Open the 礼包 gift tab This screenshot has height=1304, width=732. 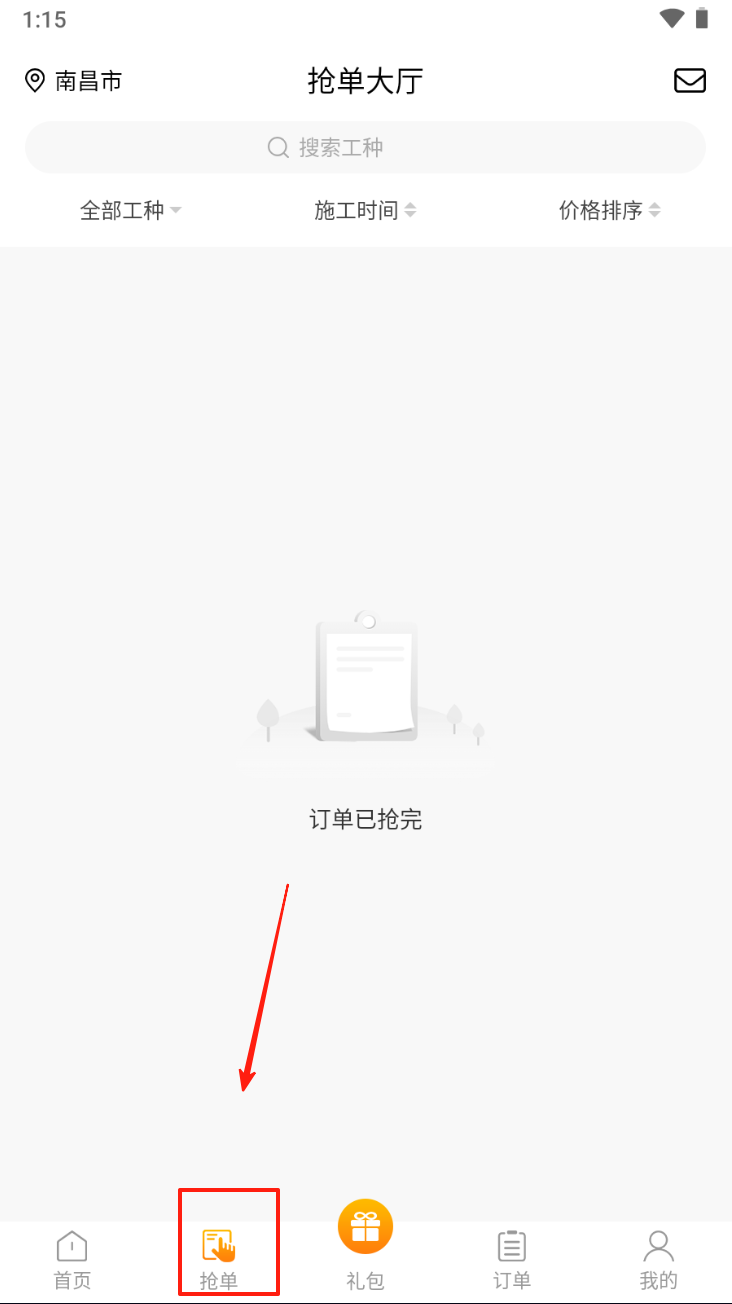(x=365, y=1245)
